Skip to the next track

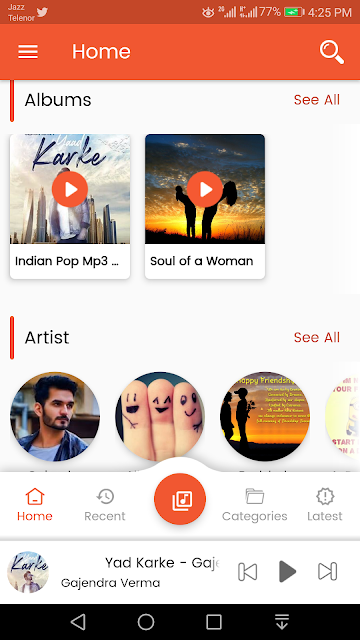(328, 571)
